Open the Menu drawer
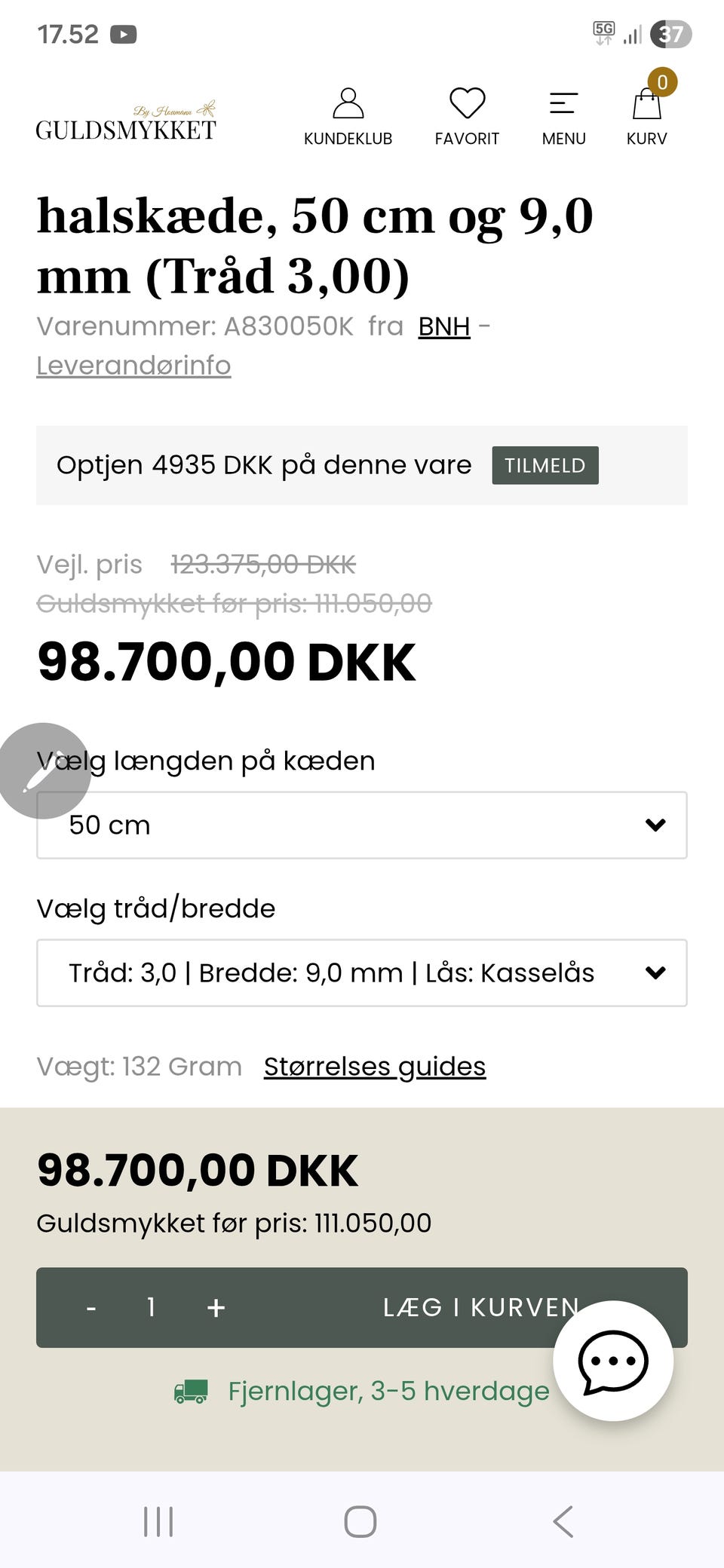This screenshot has height=1568, width=724. [x=563, y=117]
